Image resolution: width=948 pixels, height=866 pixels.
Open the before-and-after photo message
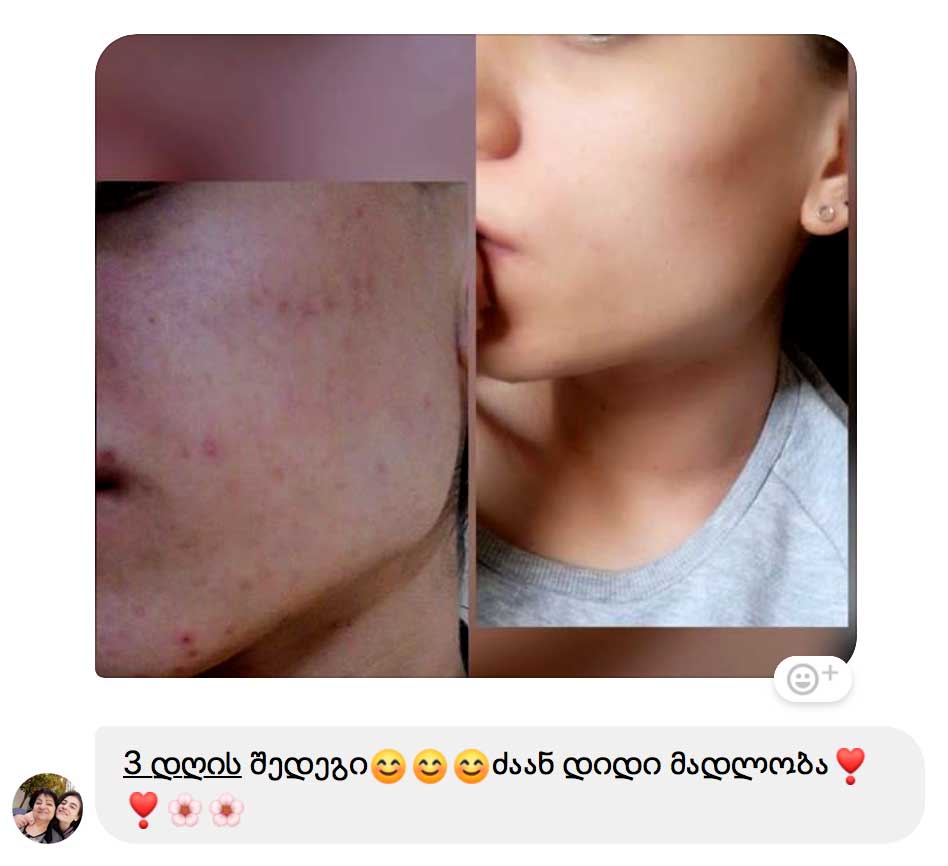click(475, 355)
